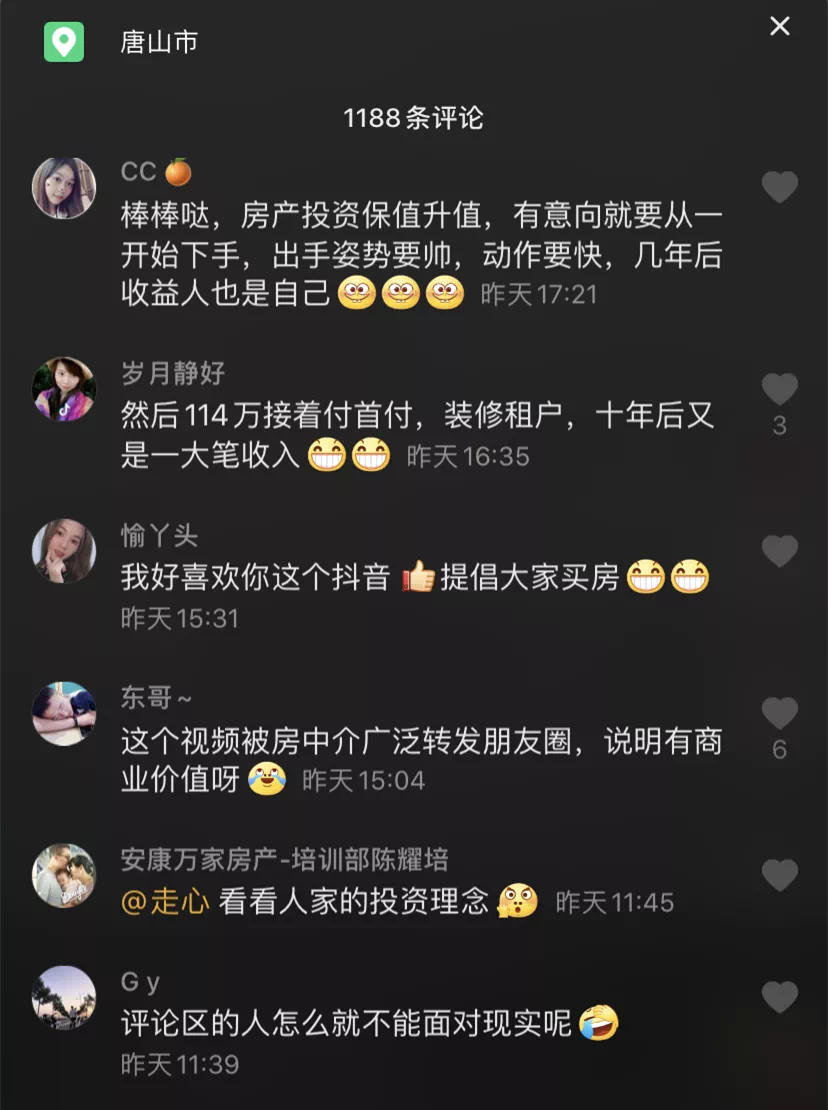Screen dimensions: 828x1110
Task: Like 岁月静好's comment
Action: click(x=779, y=389)
